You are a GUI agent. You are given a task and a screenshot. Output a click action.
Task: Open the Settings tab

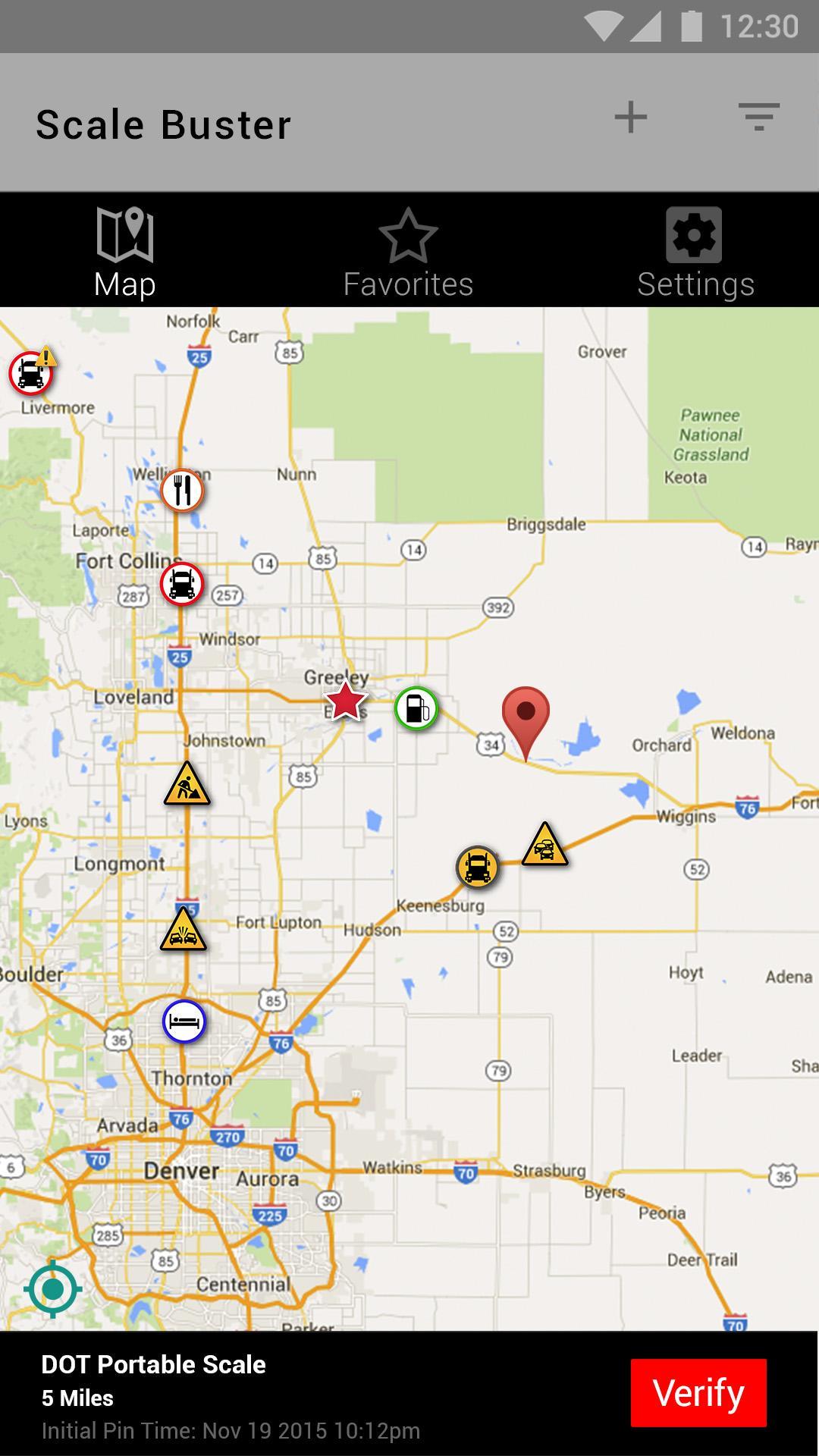point(695,254)
